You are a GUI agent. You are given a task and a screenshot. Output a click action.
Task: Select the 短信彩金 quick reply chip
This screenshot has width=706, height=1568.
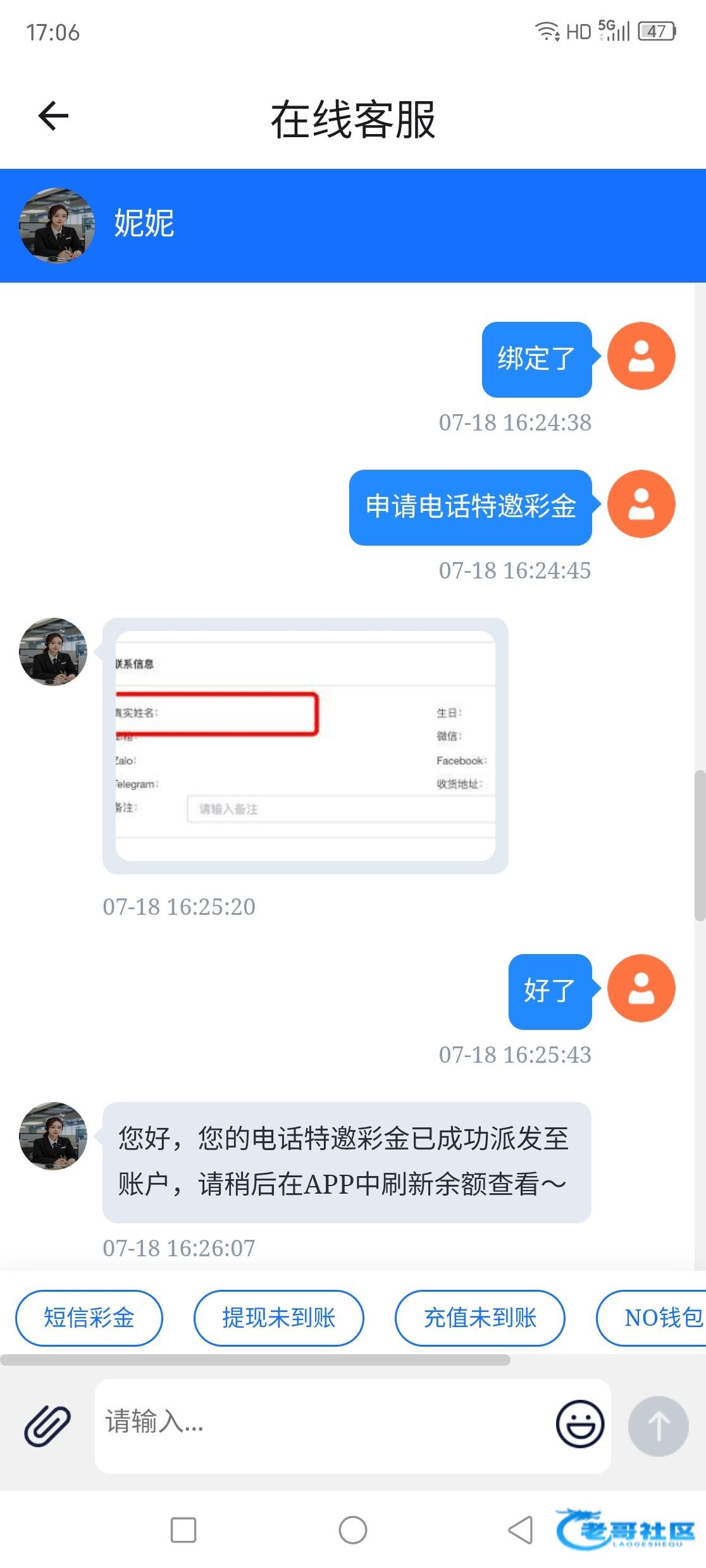pyautogui.click(x=89, y=1318)
